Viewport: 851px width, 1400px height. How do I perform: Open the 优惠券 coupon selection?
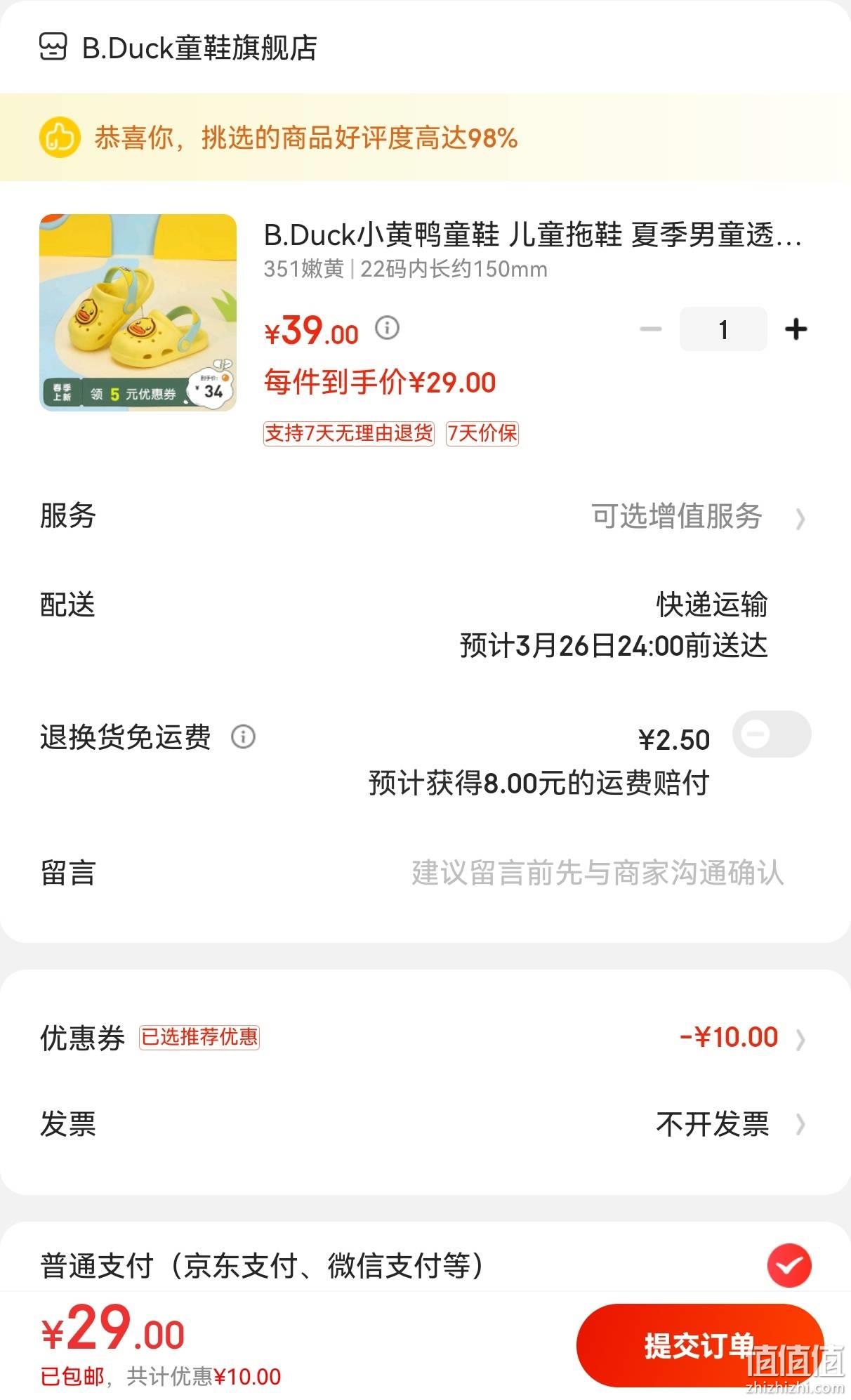(425, 1038)
